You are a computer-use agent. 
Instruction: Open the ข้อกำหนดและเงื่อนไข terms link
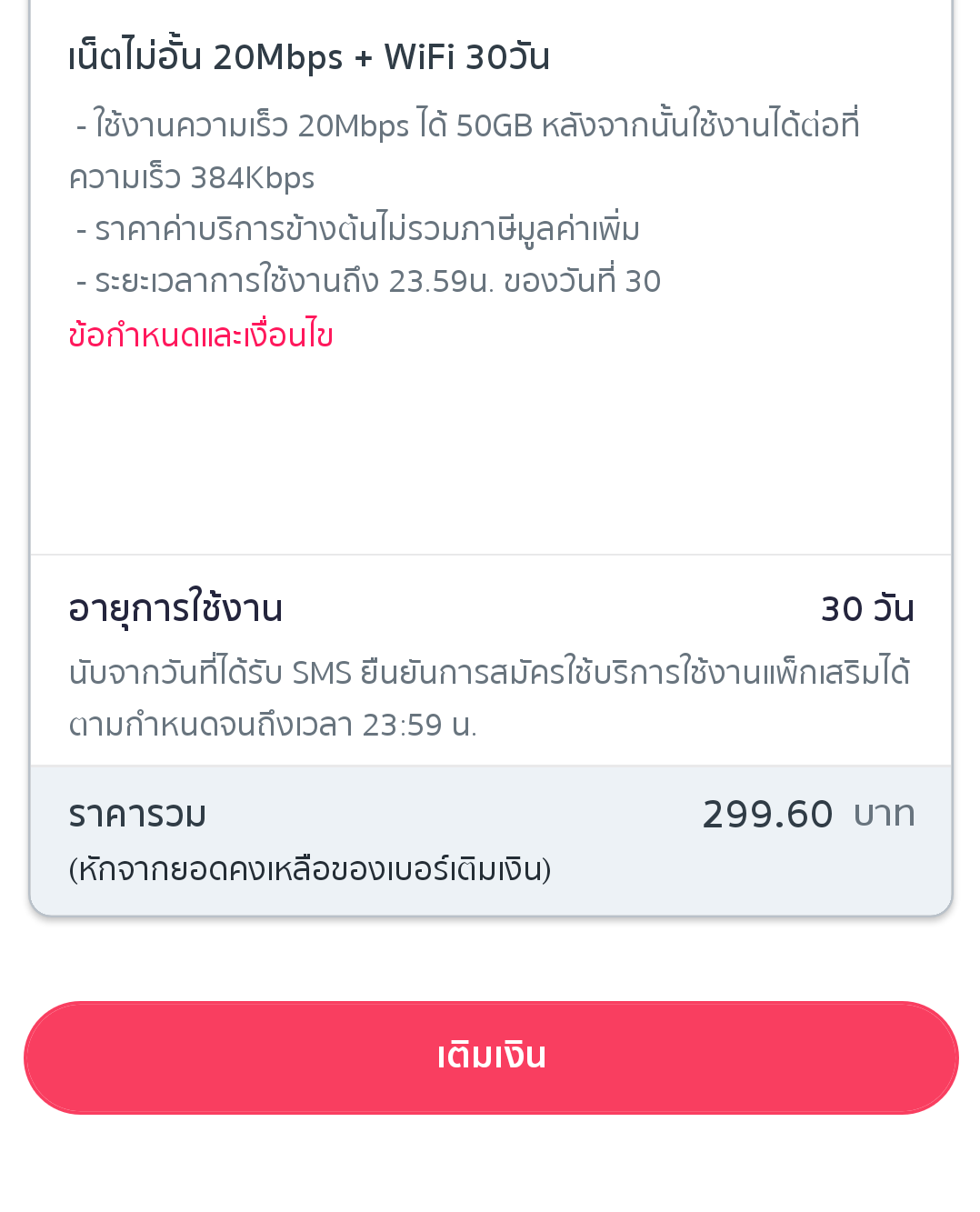point(201,336)
